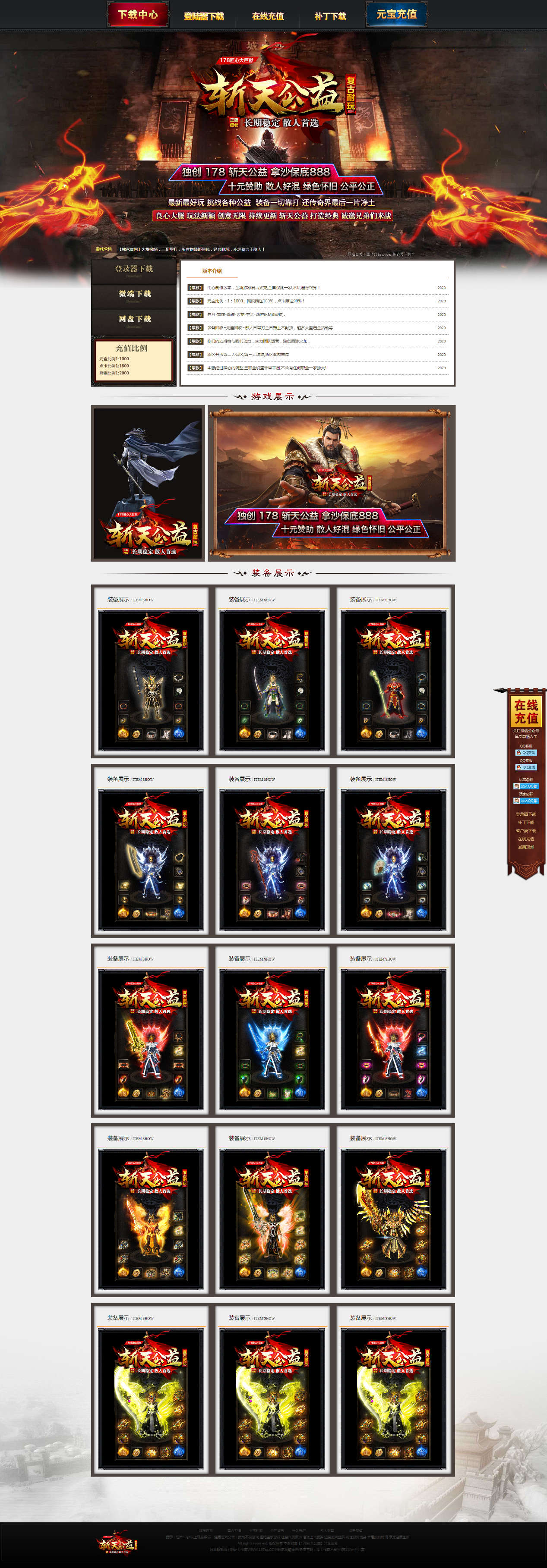Tap 返回顶部 to return to top
This screenshot has height=1568, width=547.
pyautogui.click(x=526, y=847)
